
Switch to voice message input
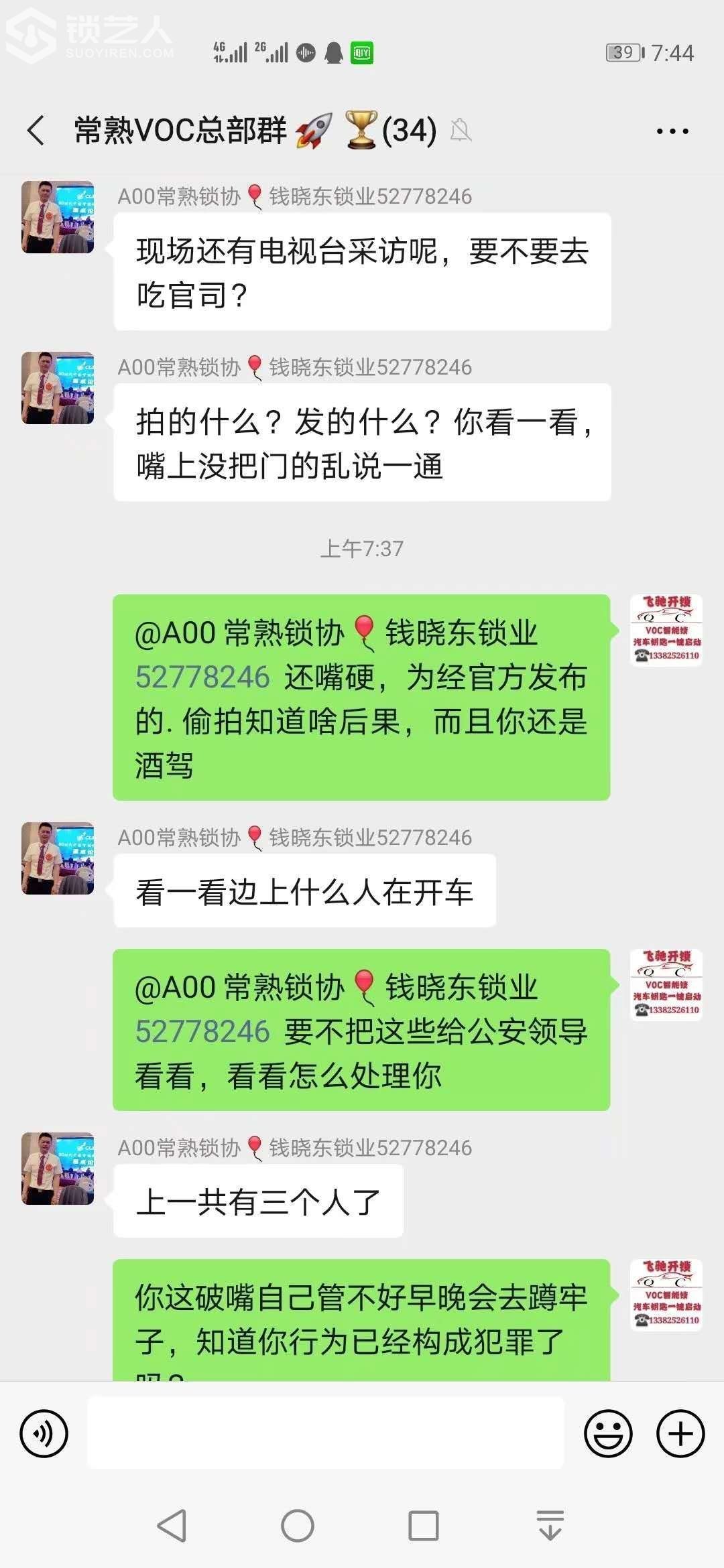[x=44, y=1434]
